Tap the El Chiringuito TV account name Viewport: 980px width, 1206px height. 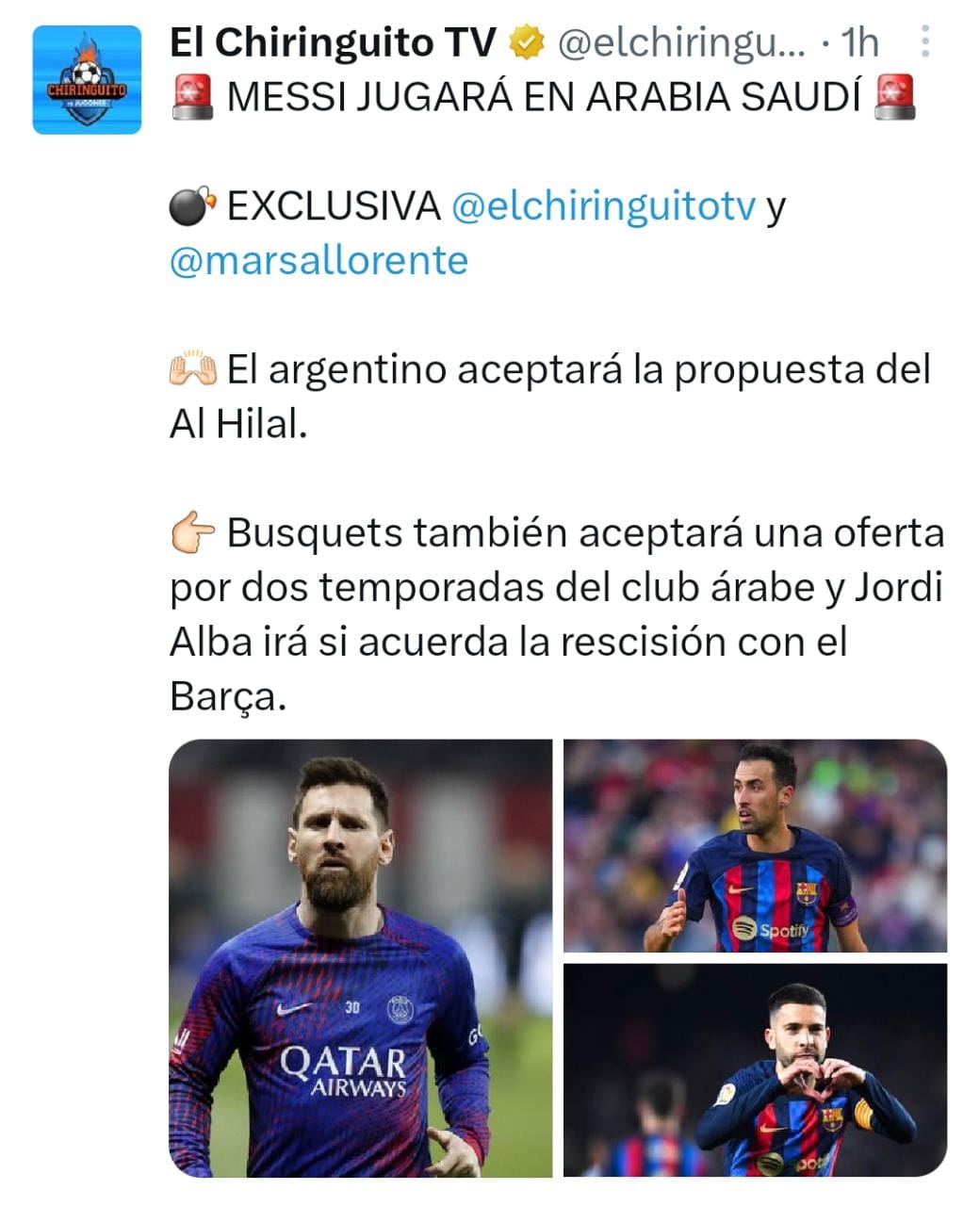tap(332, 42)
